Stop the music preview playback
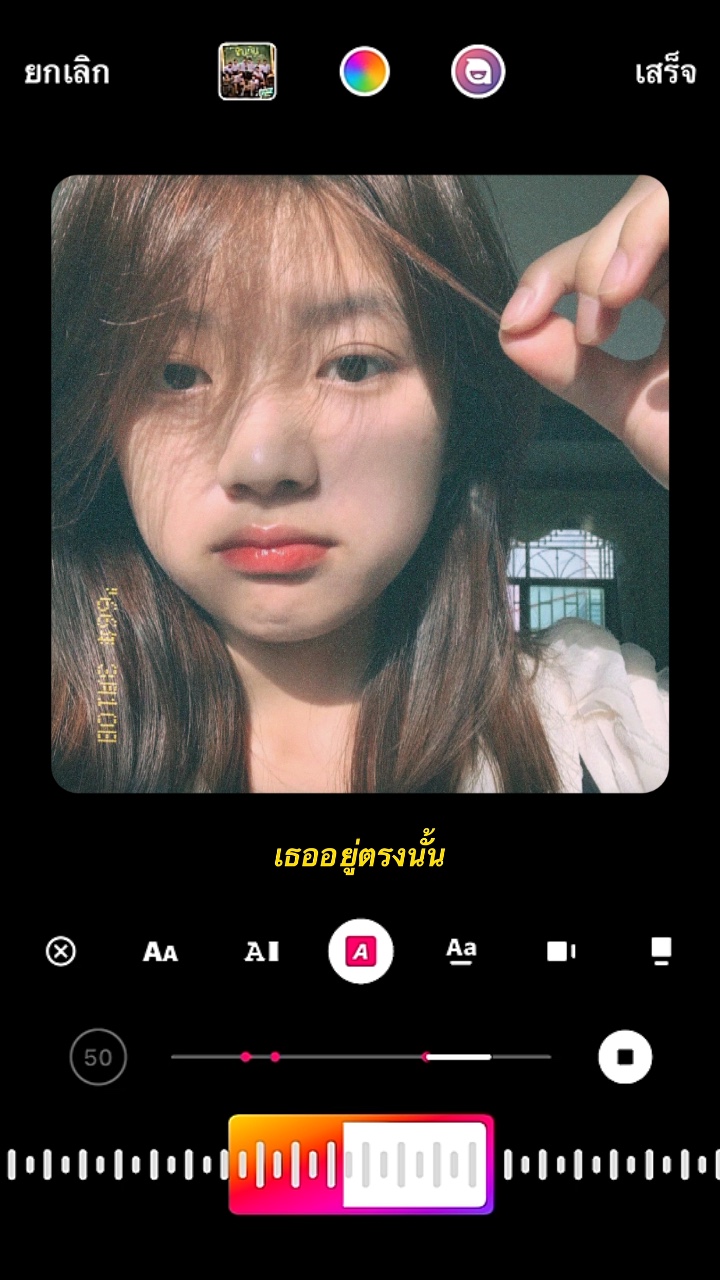This screenshot has width=720, height=1280. click(625, 1057)
